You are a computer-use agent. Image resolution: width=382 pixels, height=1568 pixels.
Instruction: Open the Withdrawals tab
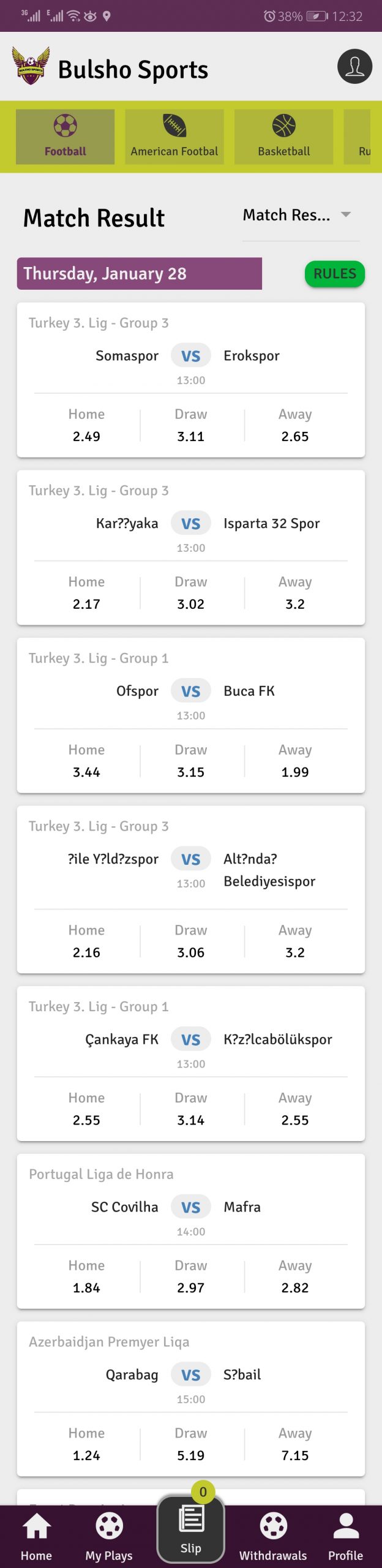[x=273, y=1537]
